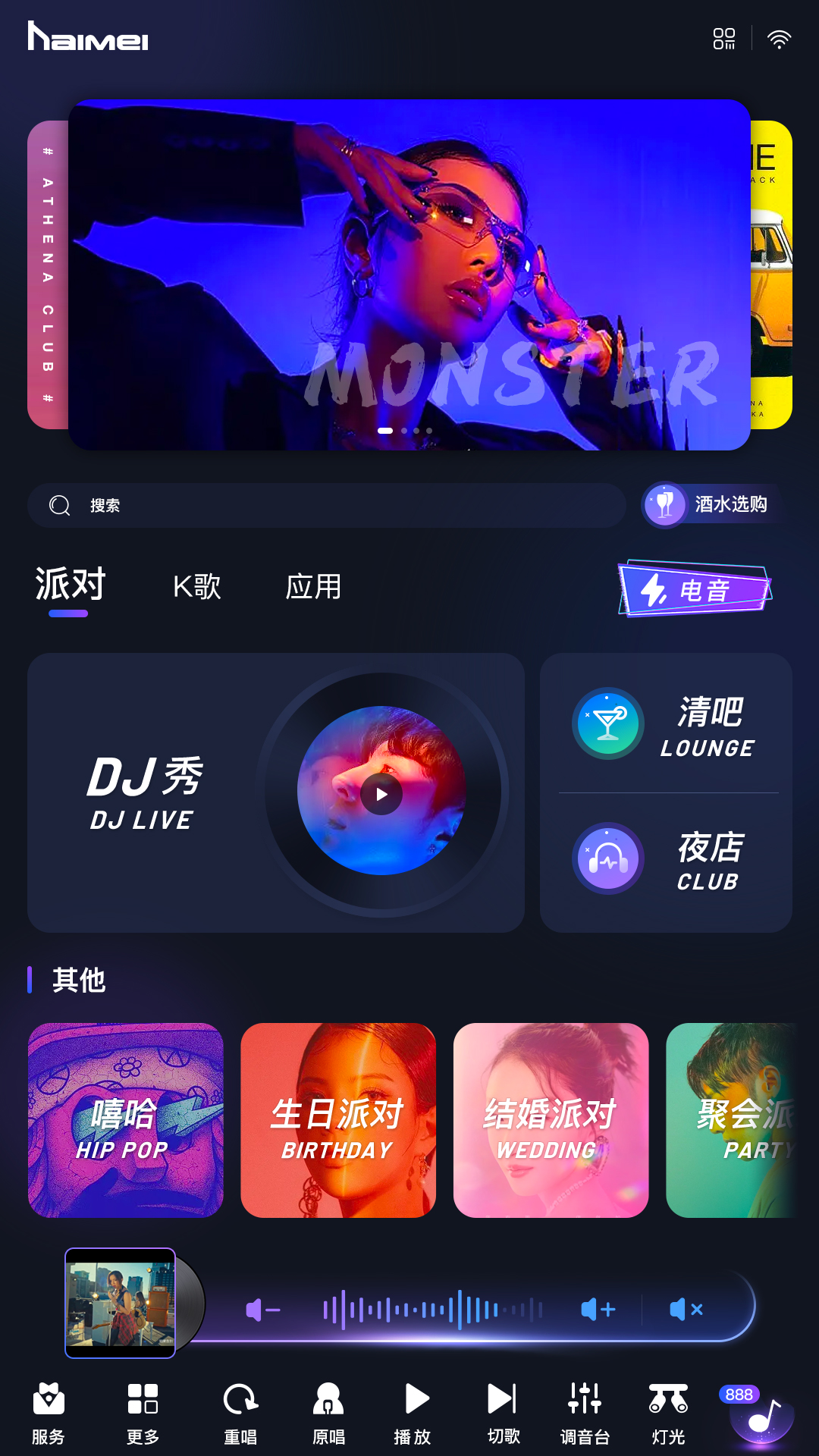The image size is (819, 1456).
Task: Play the DJ秀 DJ LIVE card
Action: click(381, 794)
